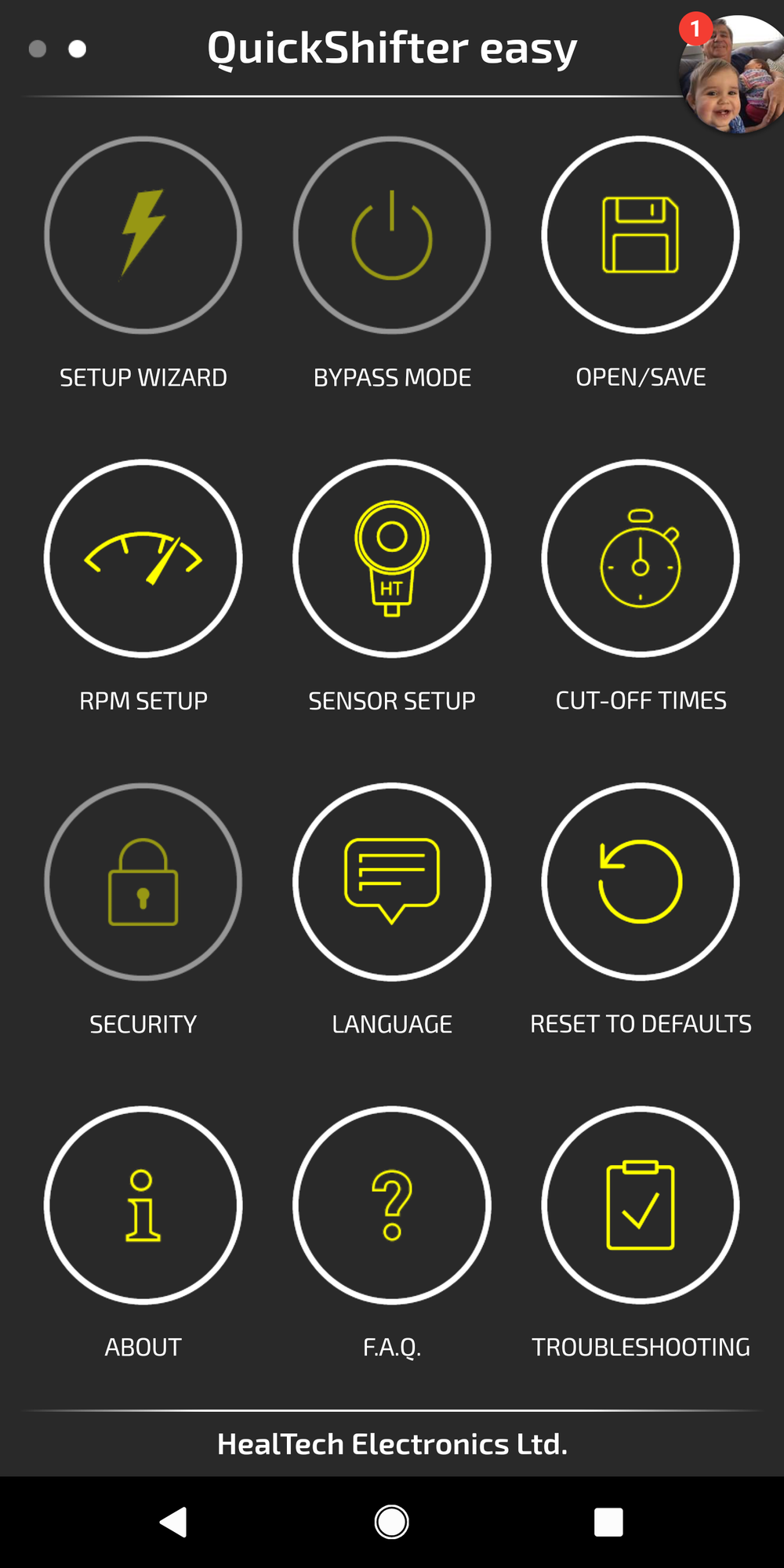Change the Language
This screenshot has width=784, height=1568.
[x=392, y=882]
